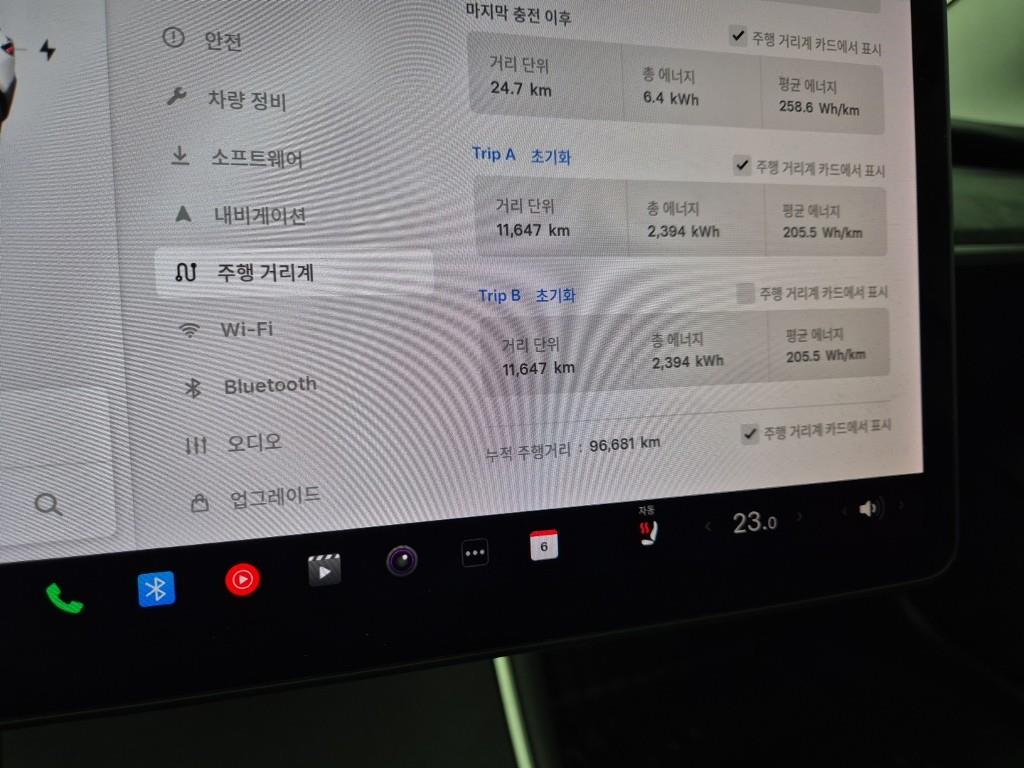
Task: Open 내비게이션 settings
Action: click(258, 215)
